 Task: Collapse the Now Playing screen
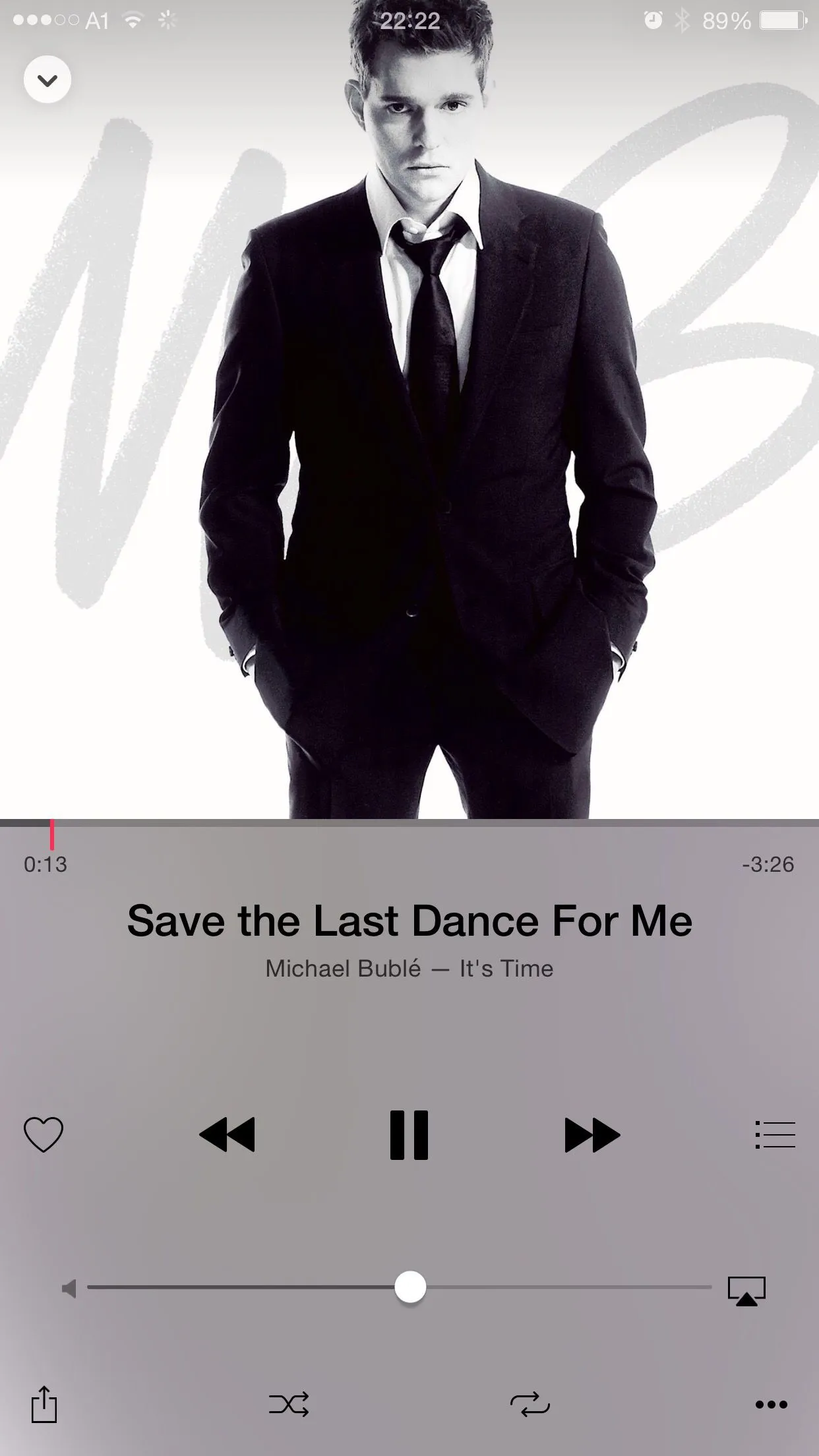[x=47, y=80]
